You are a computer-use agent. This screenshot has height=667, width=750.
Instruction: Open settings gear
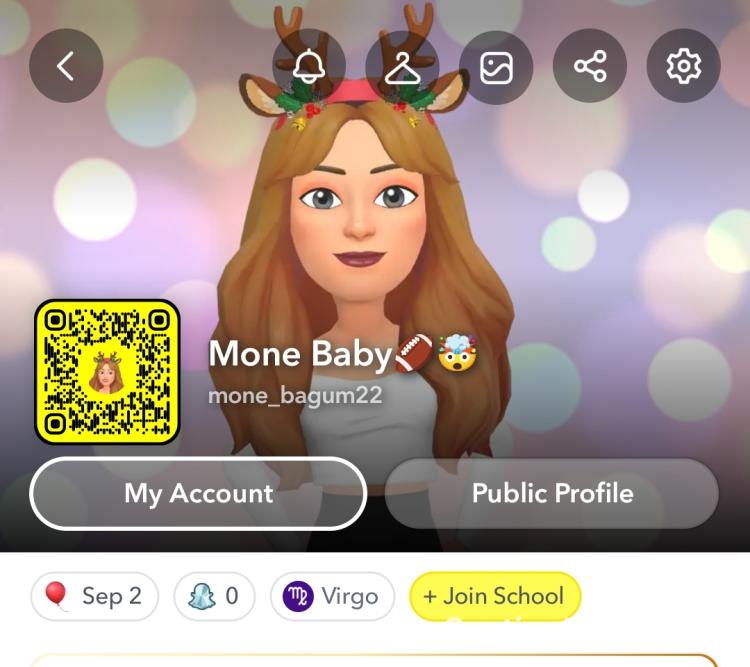pos(684,66)
